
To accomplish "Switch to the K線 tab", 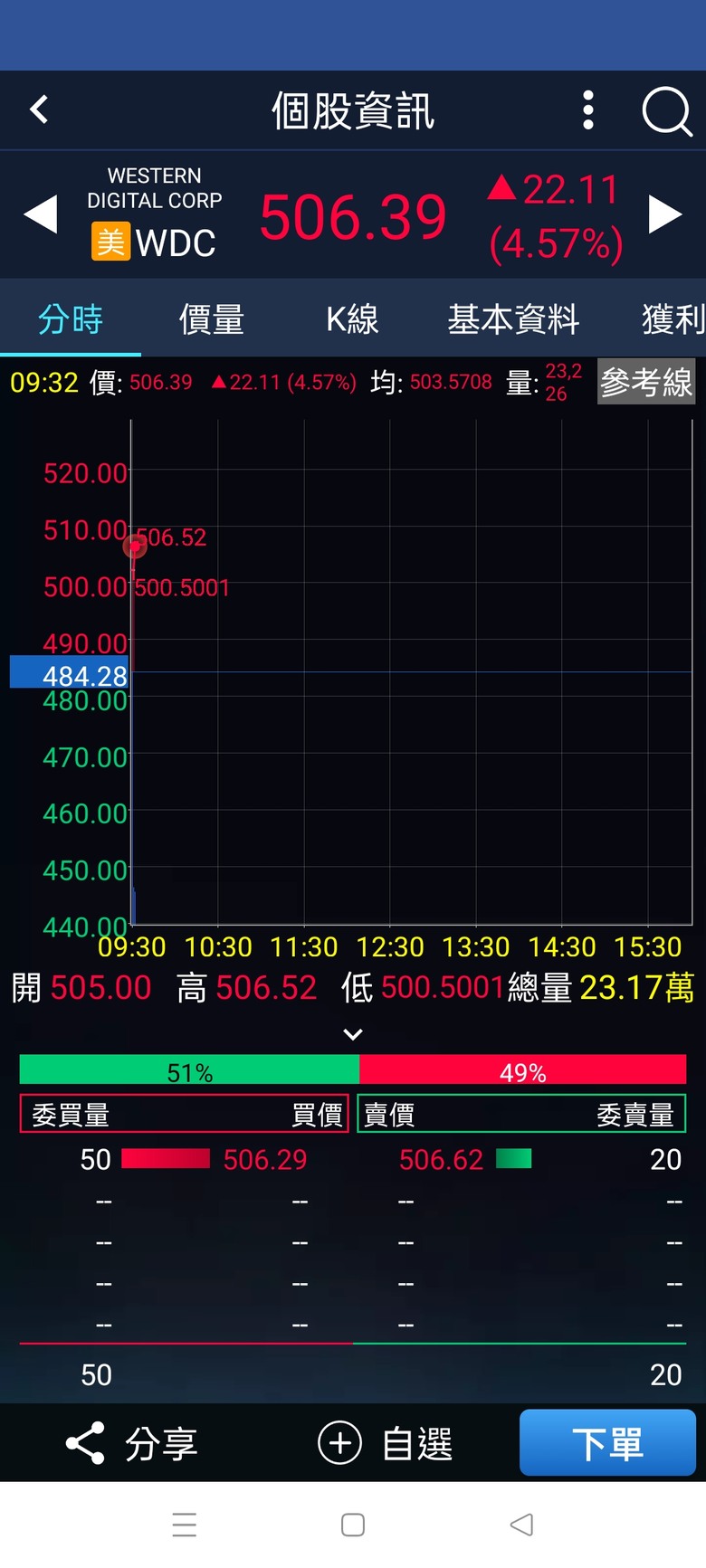I will point(352,319).
